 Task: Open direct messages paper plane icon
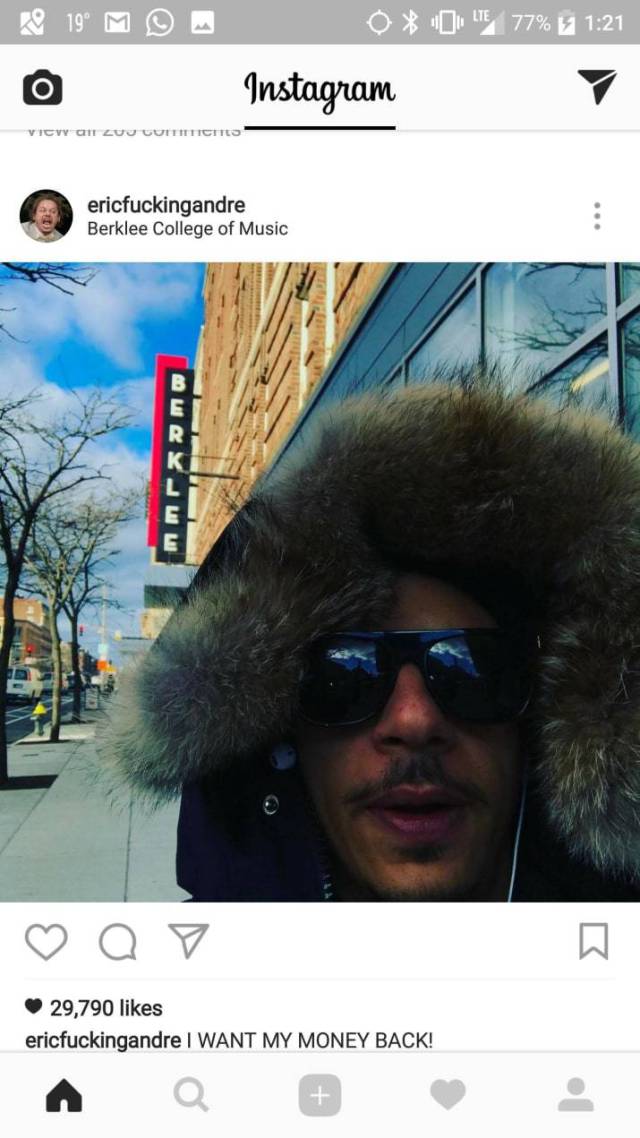tap(597, 87)
